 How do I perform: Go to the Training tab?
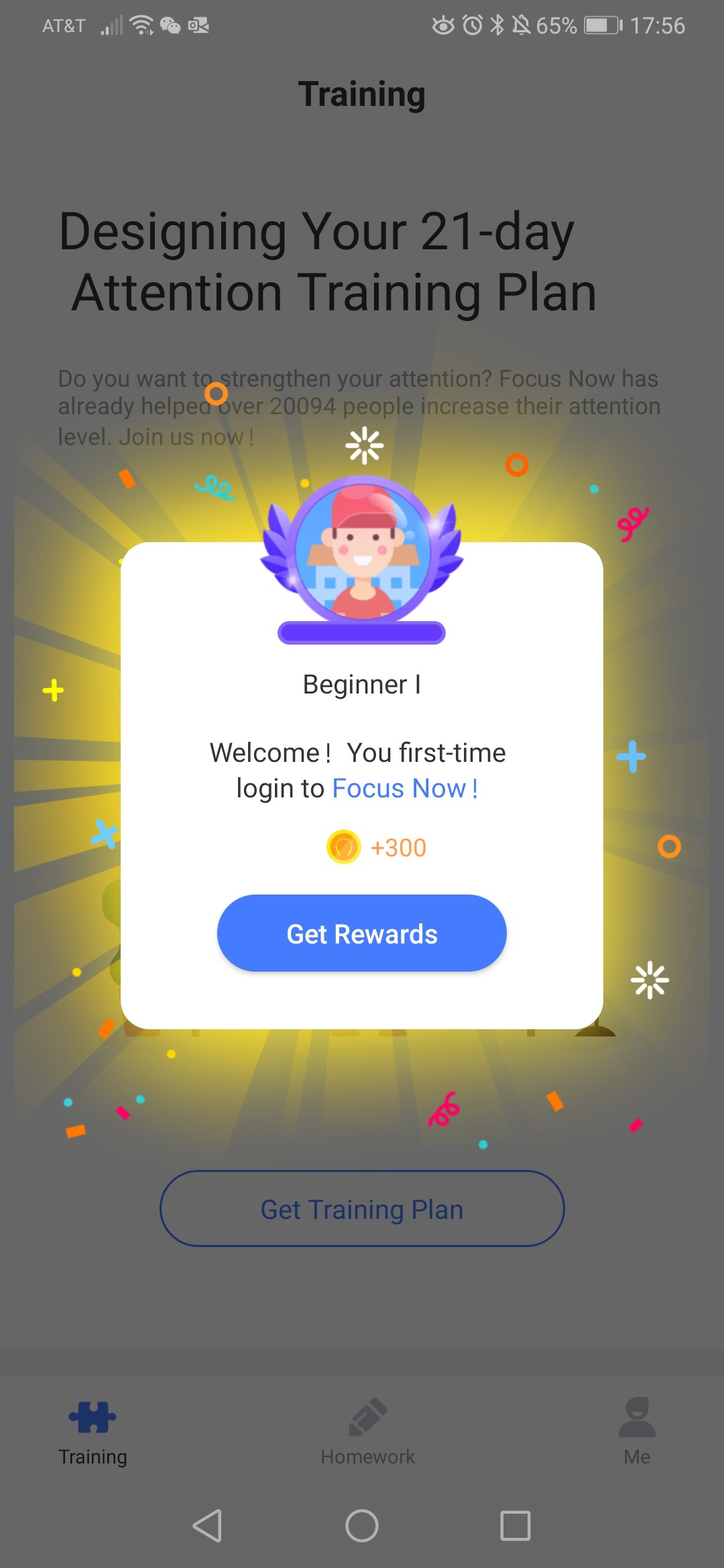click(x=93, y=1431)
